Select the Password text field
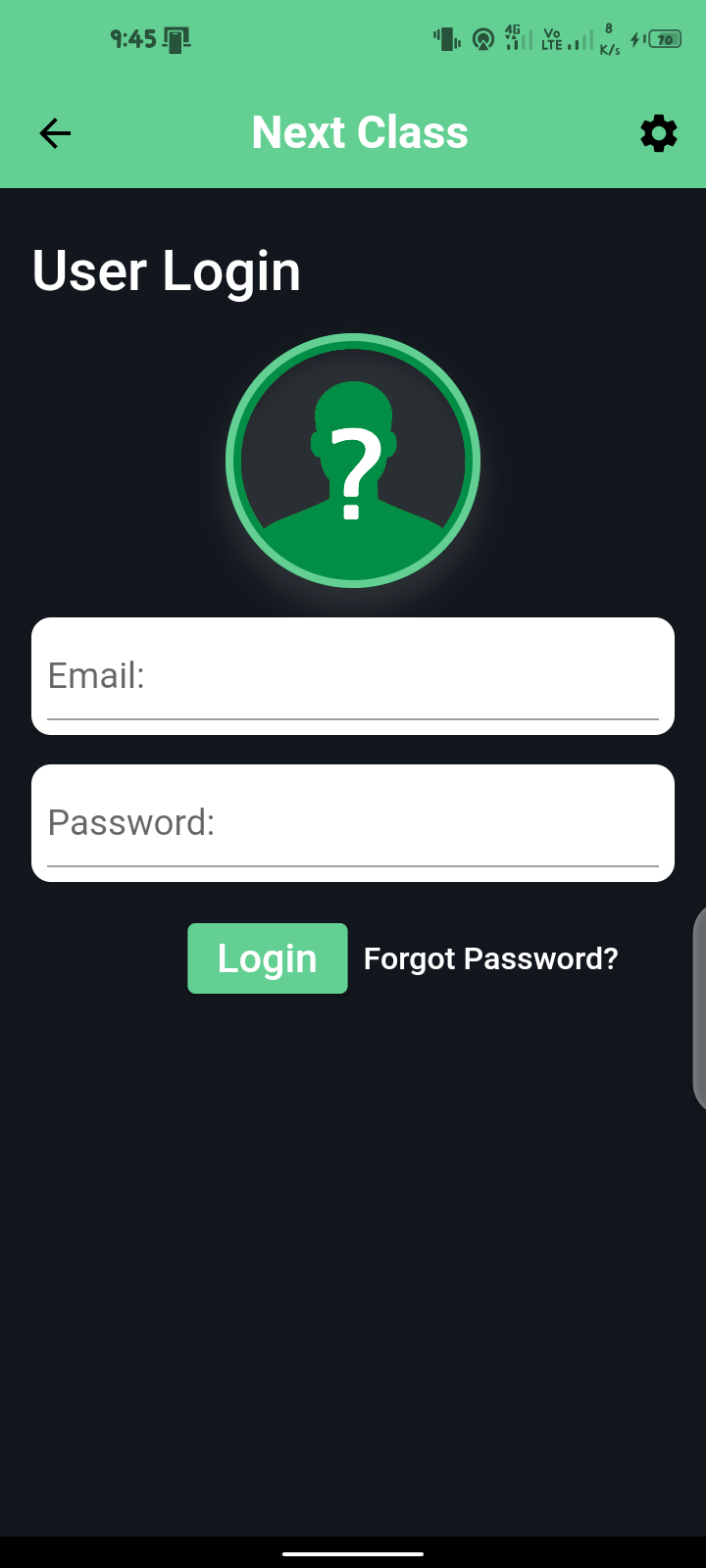 point(353,823)
